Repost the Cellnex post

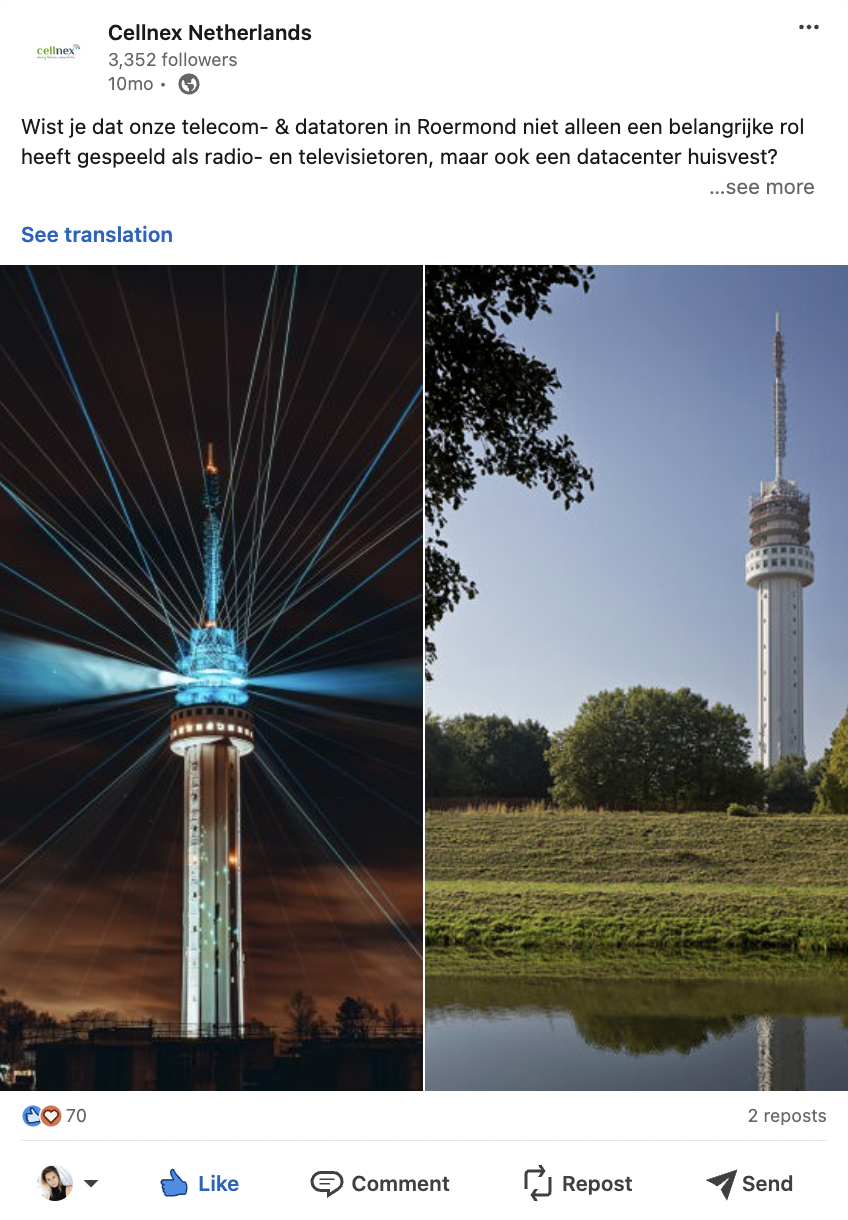pyautogui.click(x=578, y=1184)
